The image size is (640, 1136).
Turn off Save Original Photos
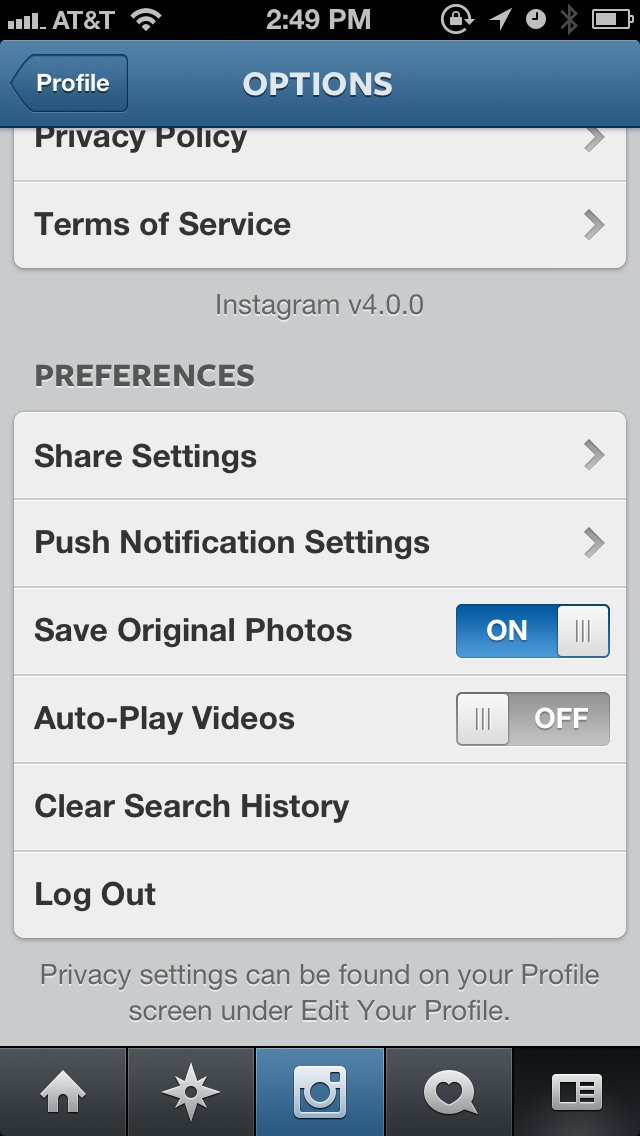tap(532, 631)
